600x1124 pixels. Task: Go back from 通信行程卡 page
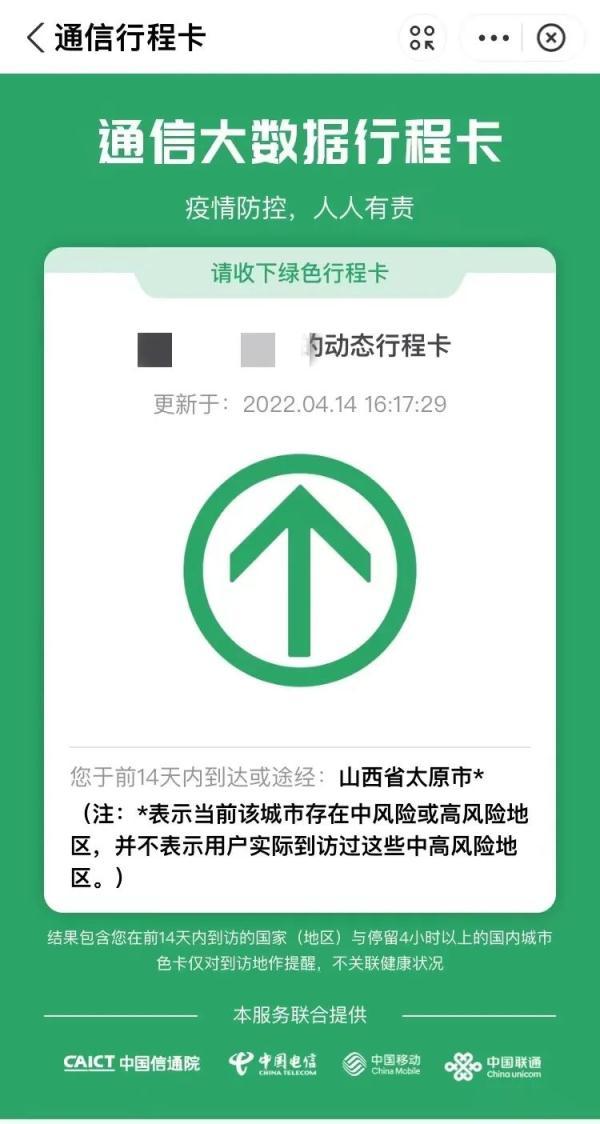(x=36, y=37)
